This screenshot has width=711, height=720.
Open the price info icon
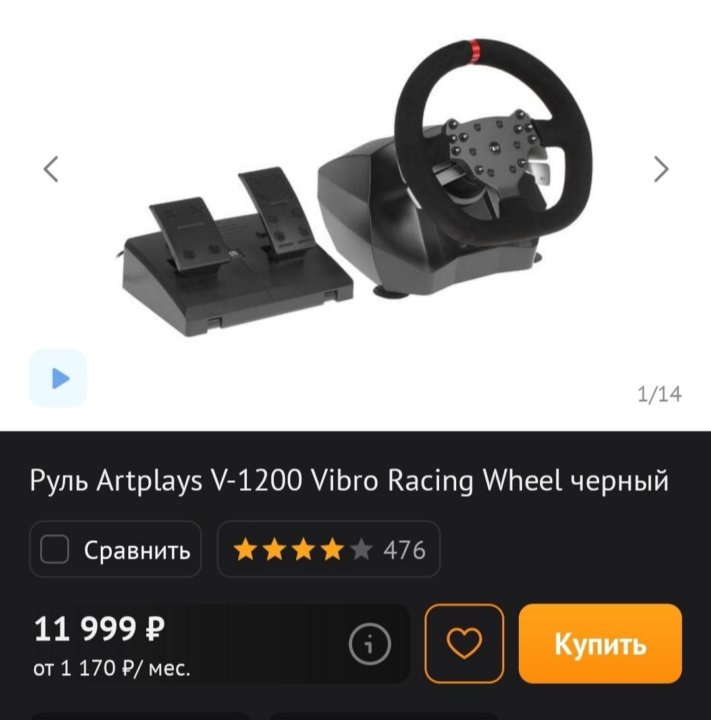pyautogui.click(x=369, y=644)
